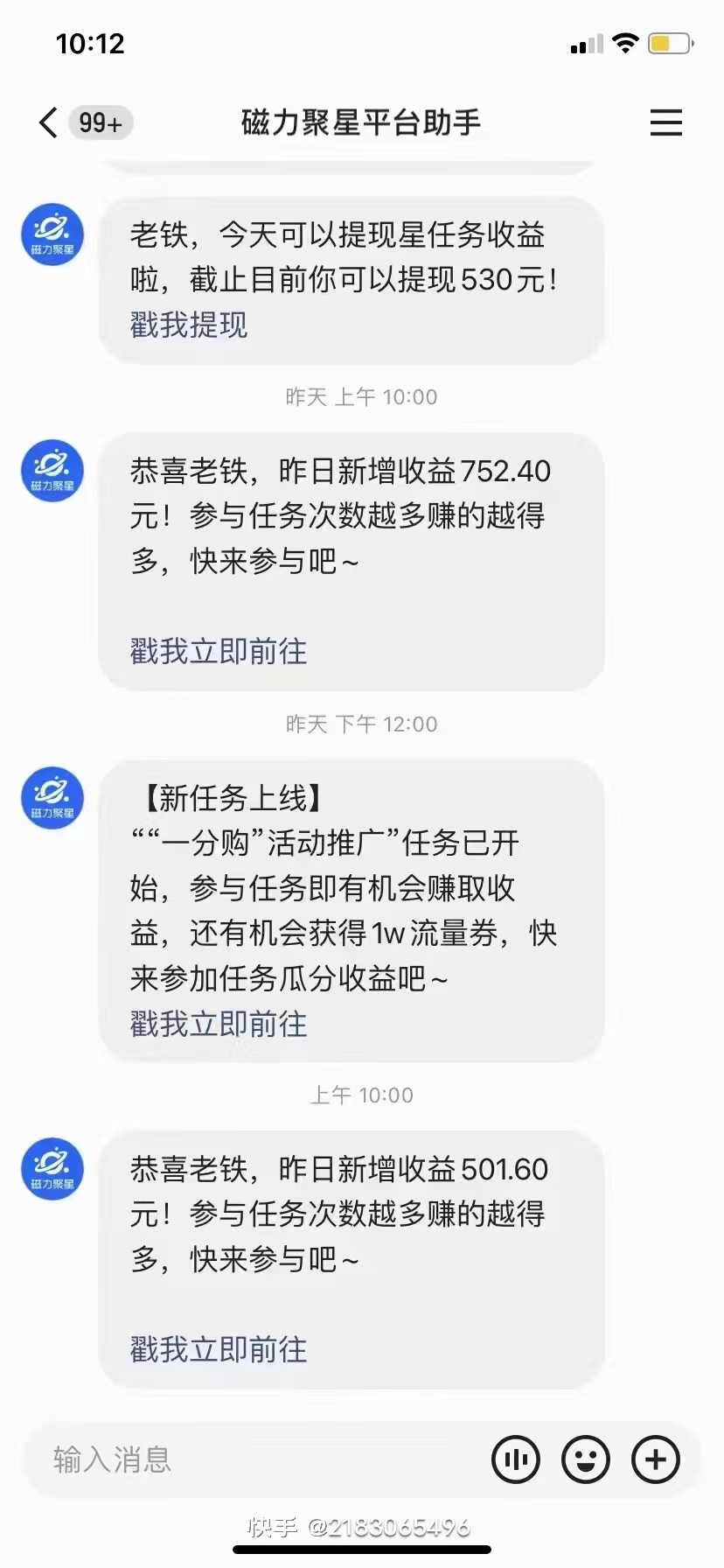Open 磁力聚星 avatar beside the 530元 message
This screenshot has height=1568, width=724.
(x=52, y=234)
